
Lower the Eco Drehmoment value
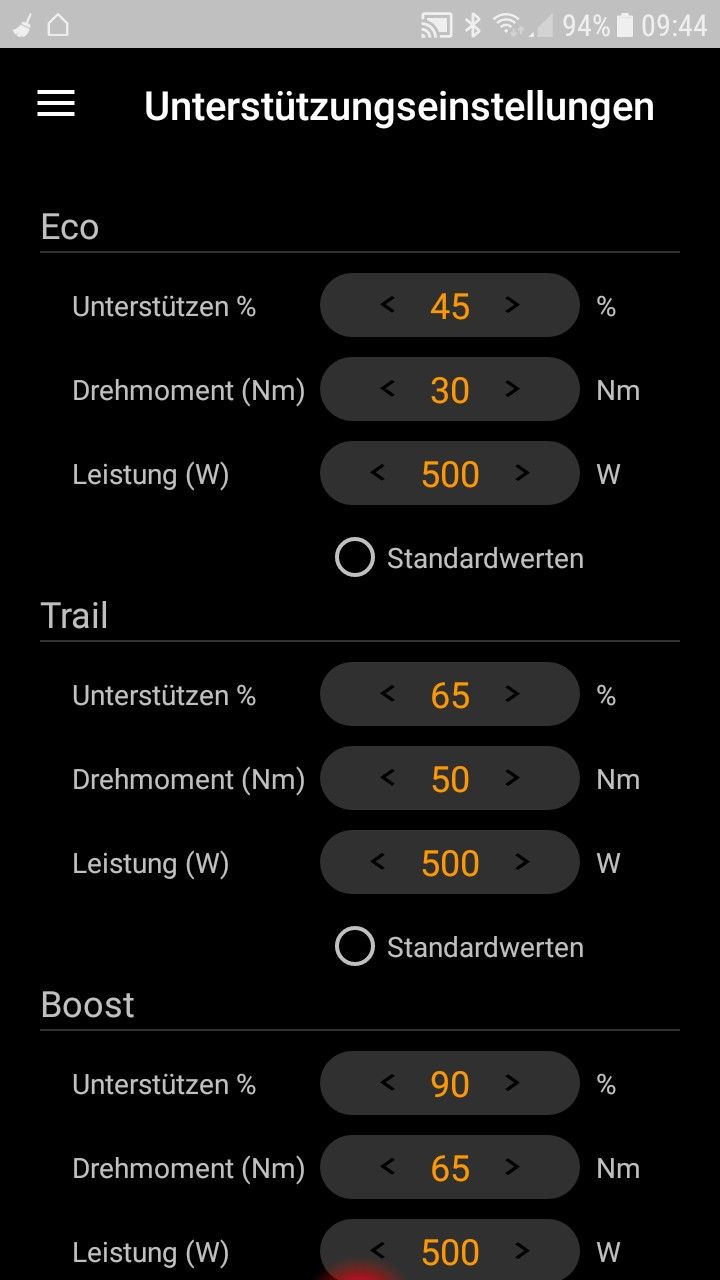click(388, 389)
